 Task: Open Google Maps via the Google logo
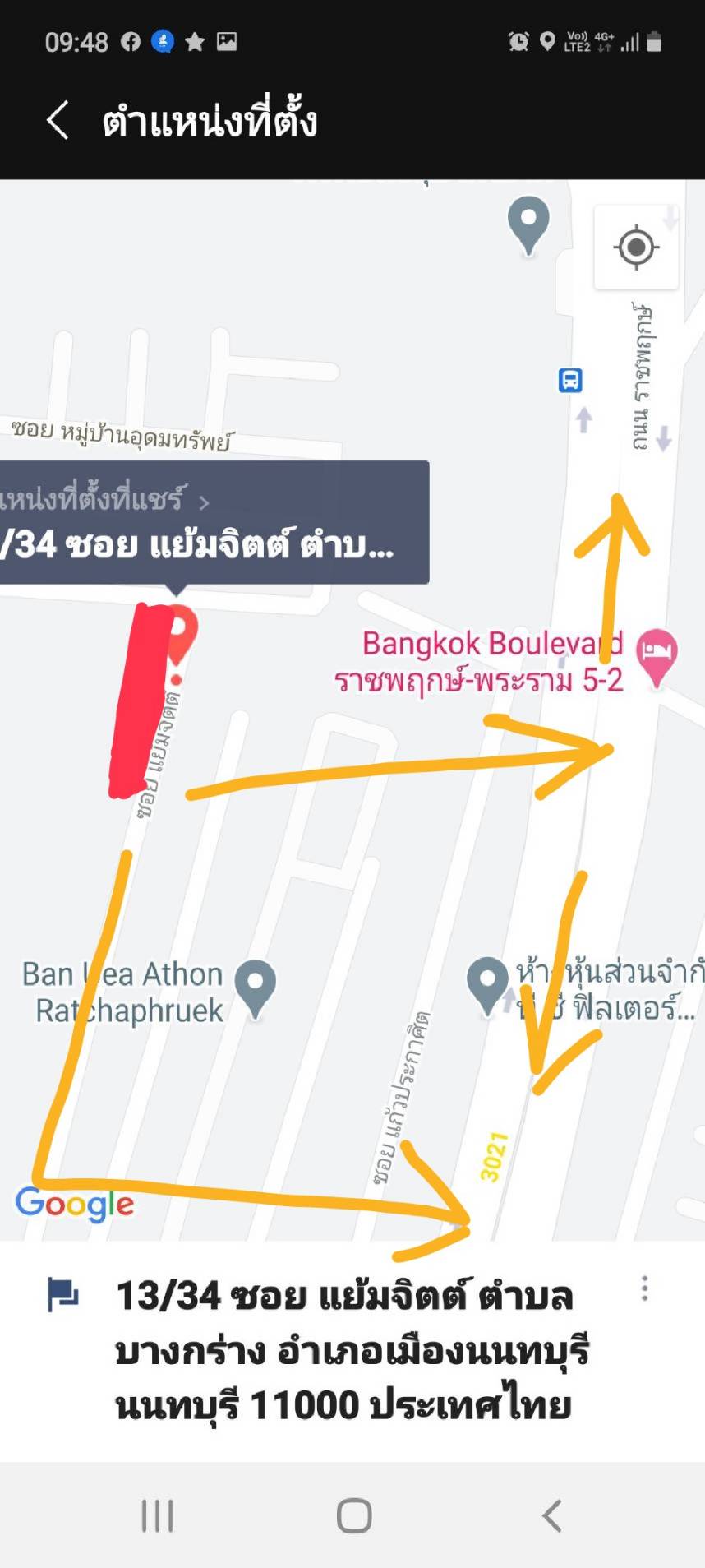pyautogui.click(x=73, y=1204)
